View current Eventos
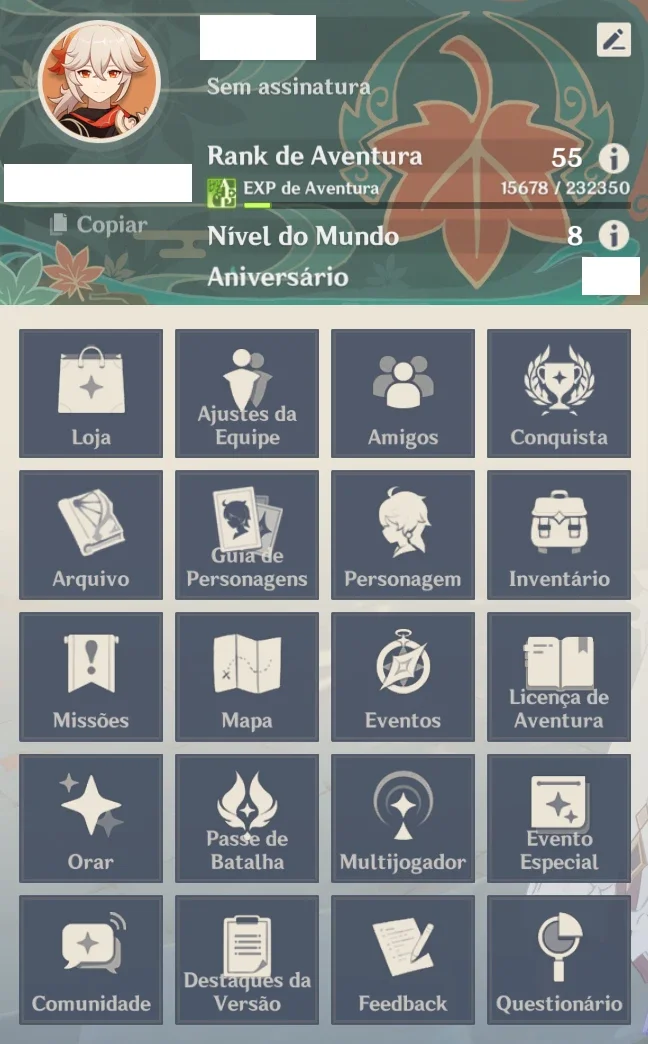This screenshot has height=1044, width=648. coord(403,676)
